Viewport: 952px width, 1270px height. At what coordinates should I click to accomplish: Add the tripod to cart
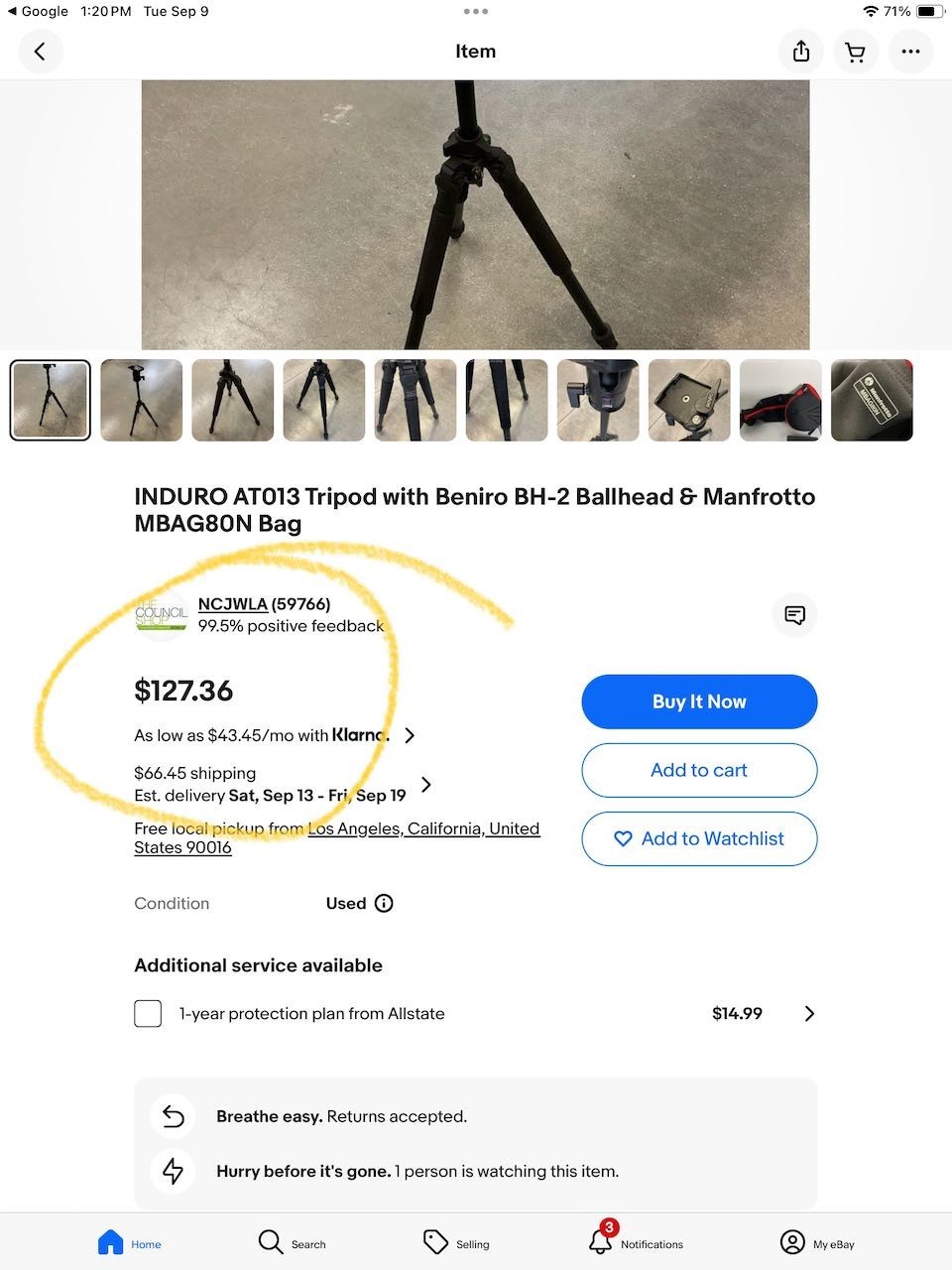[699, 770]
